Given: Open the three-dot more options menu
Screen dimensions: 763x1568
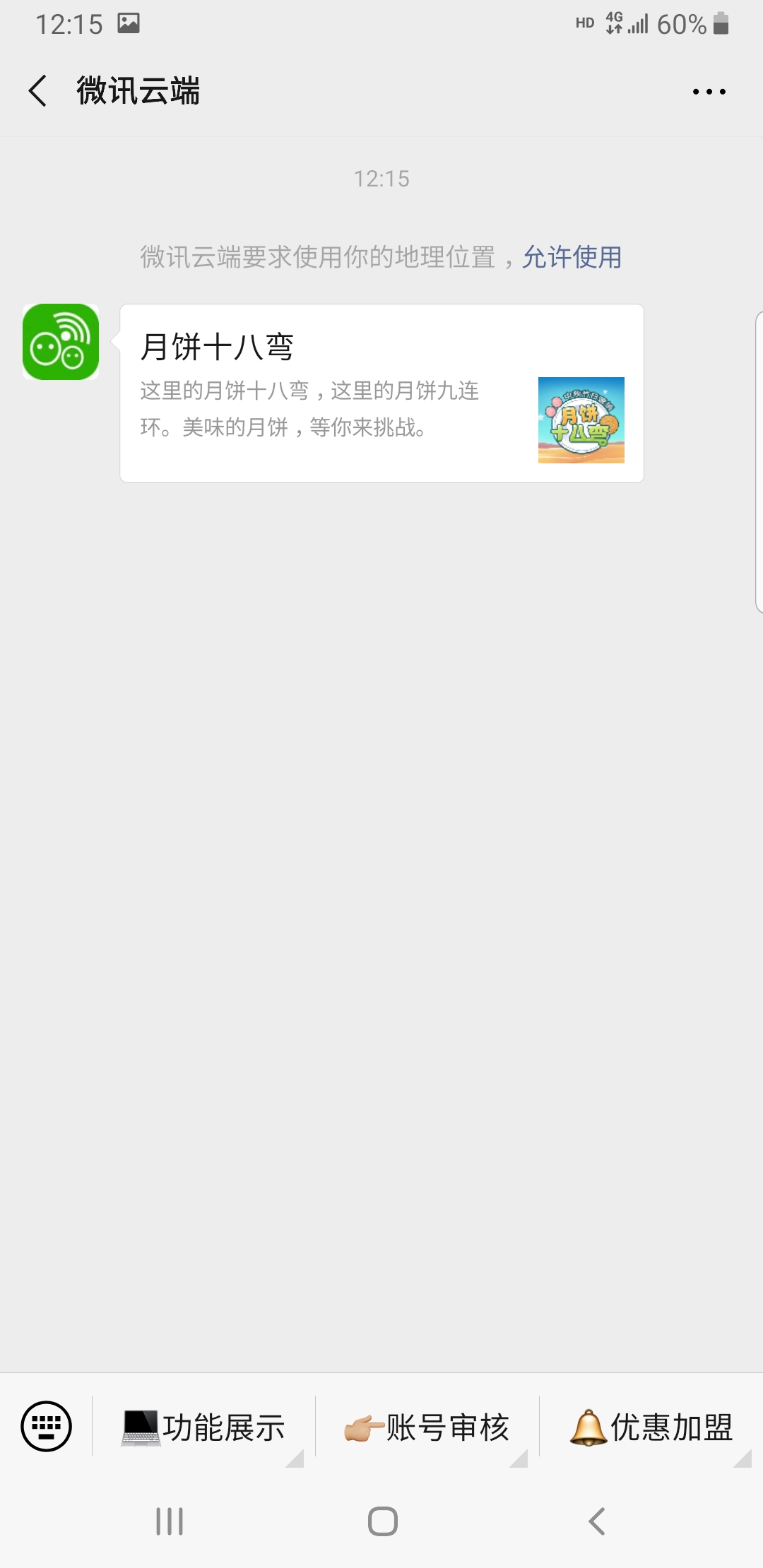Looking at the screenshot, I should 709,92.
